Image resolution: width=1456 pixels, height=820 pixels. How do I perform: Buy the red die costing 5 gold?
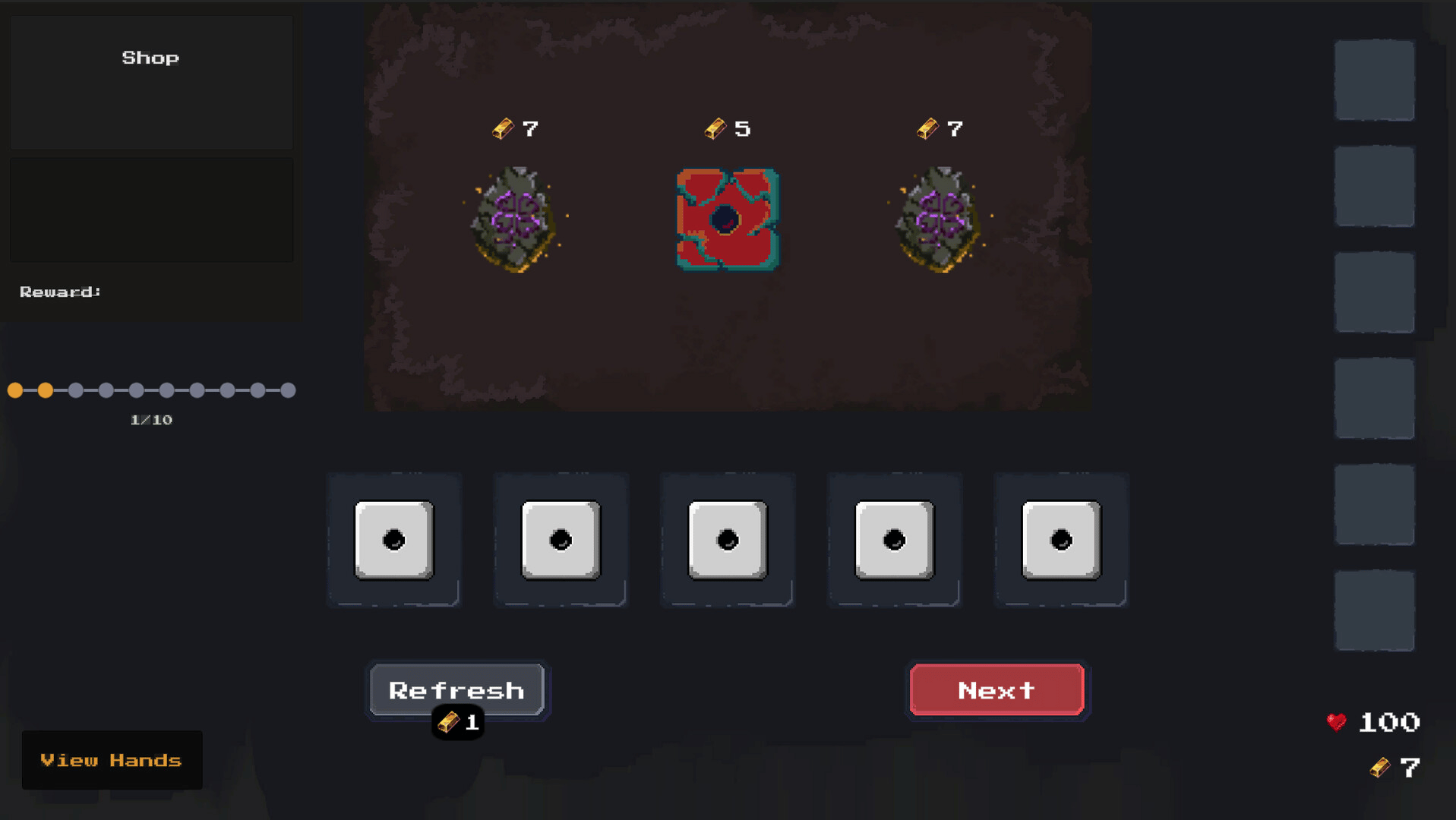pos(727,219)
